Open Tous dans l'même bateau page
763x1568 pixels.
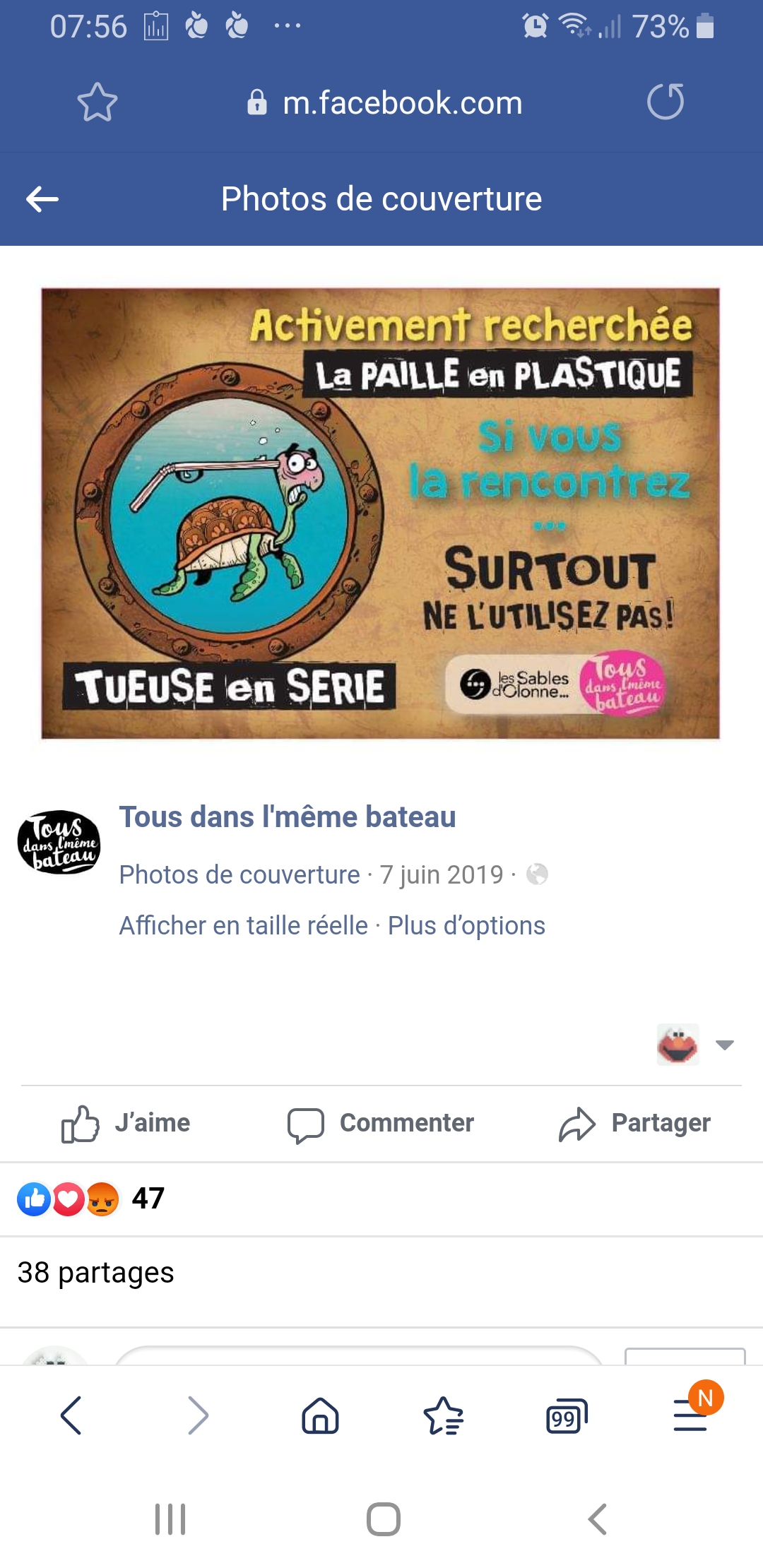coord(288,817)
